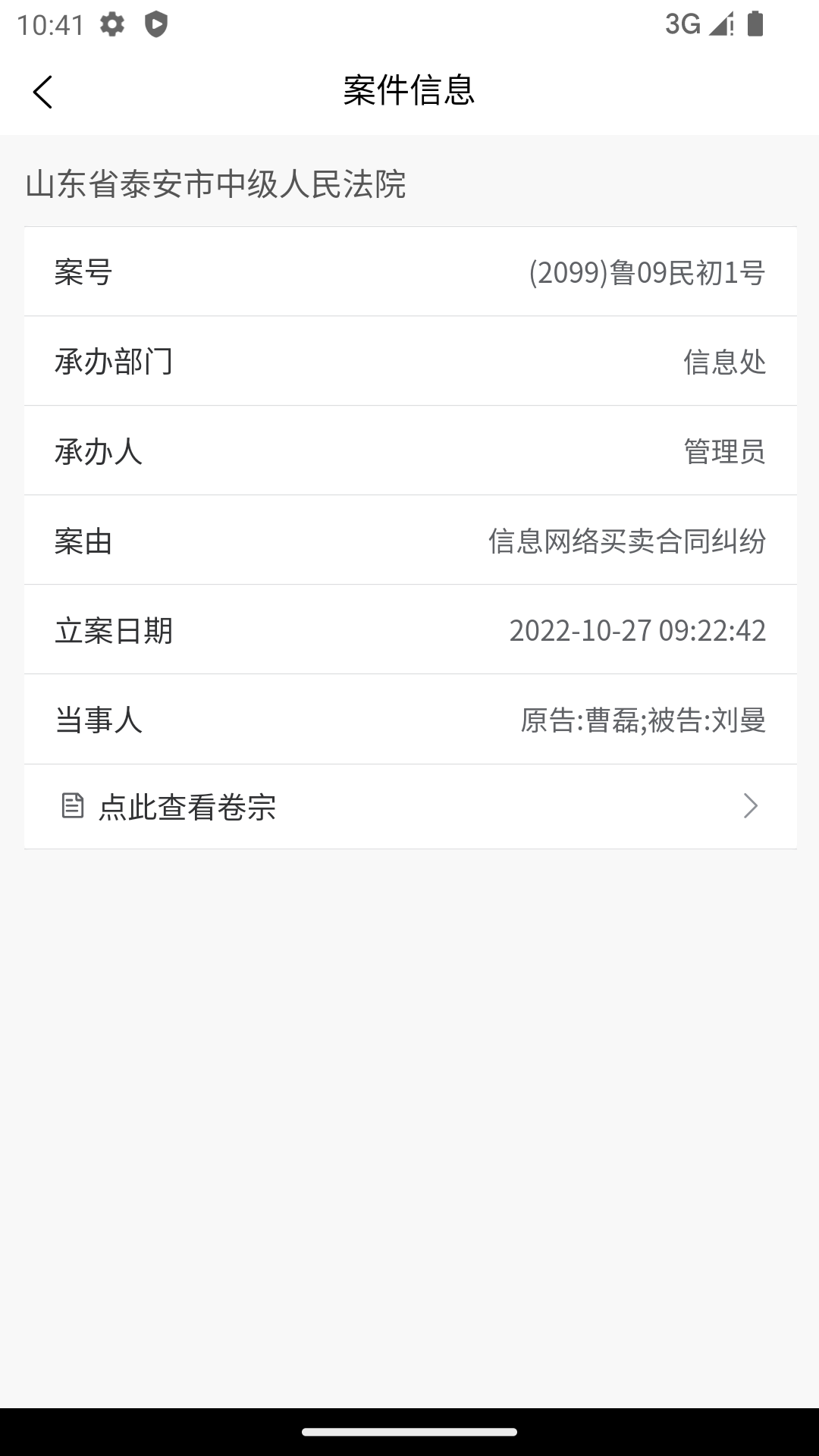Tap the court name 山东省泰安市中级人民法院
Viewport: 819px width, 1456px height.
point(216,180)
